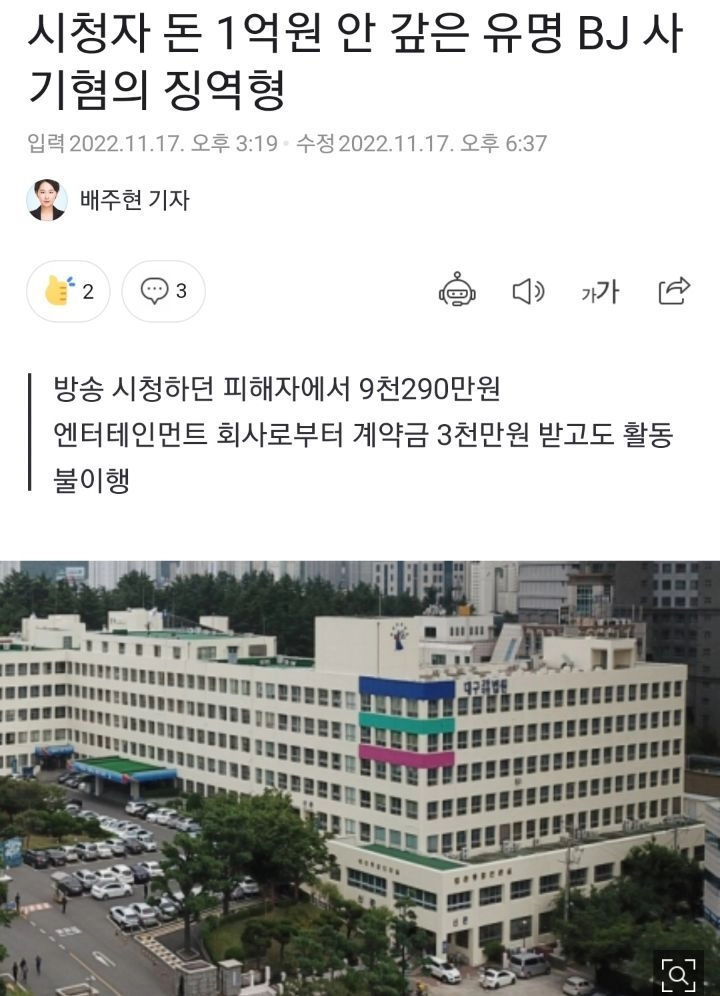Change font size with the 가가 icon

[x=600, y=291]
